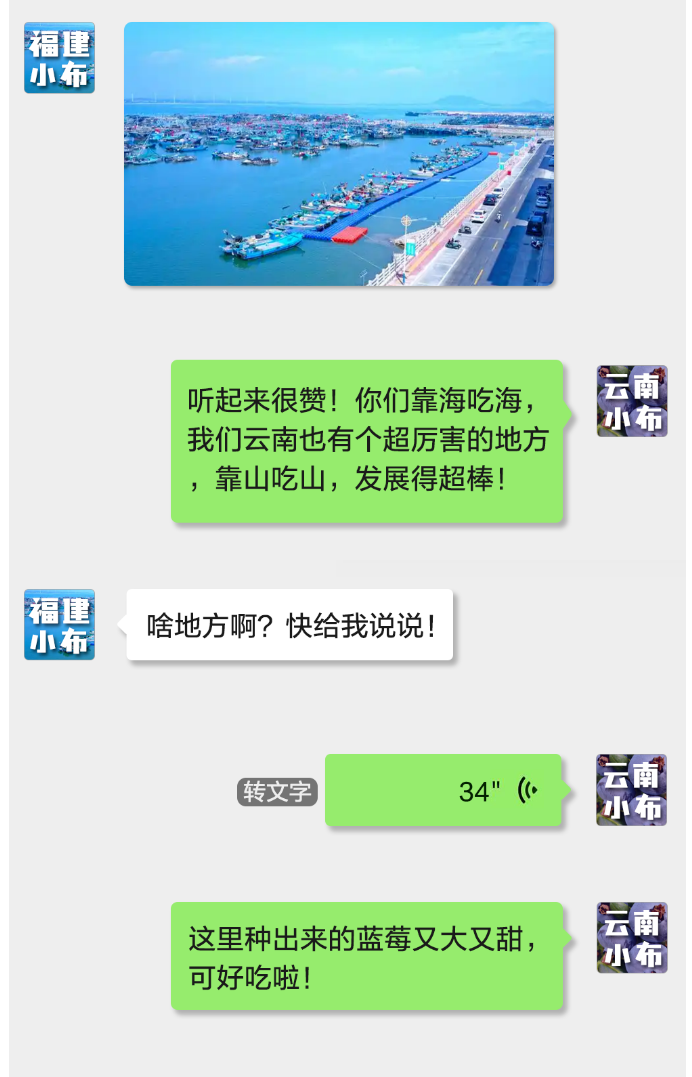Open the harbor photo sent by 福建小布
692x1077 pixels.
pos(338,155)
